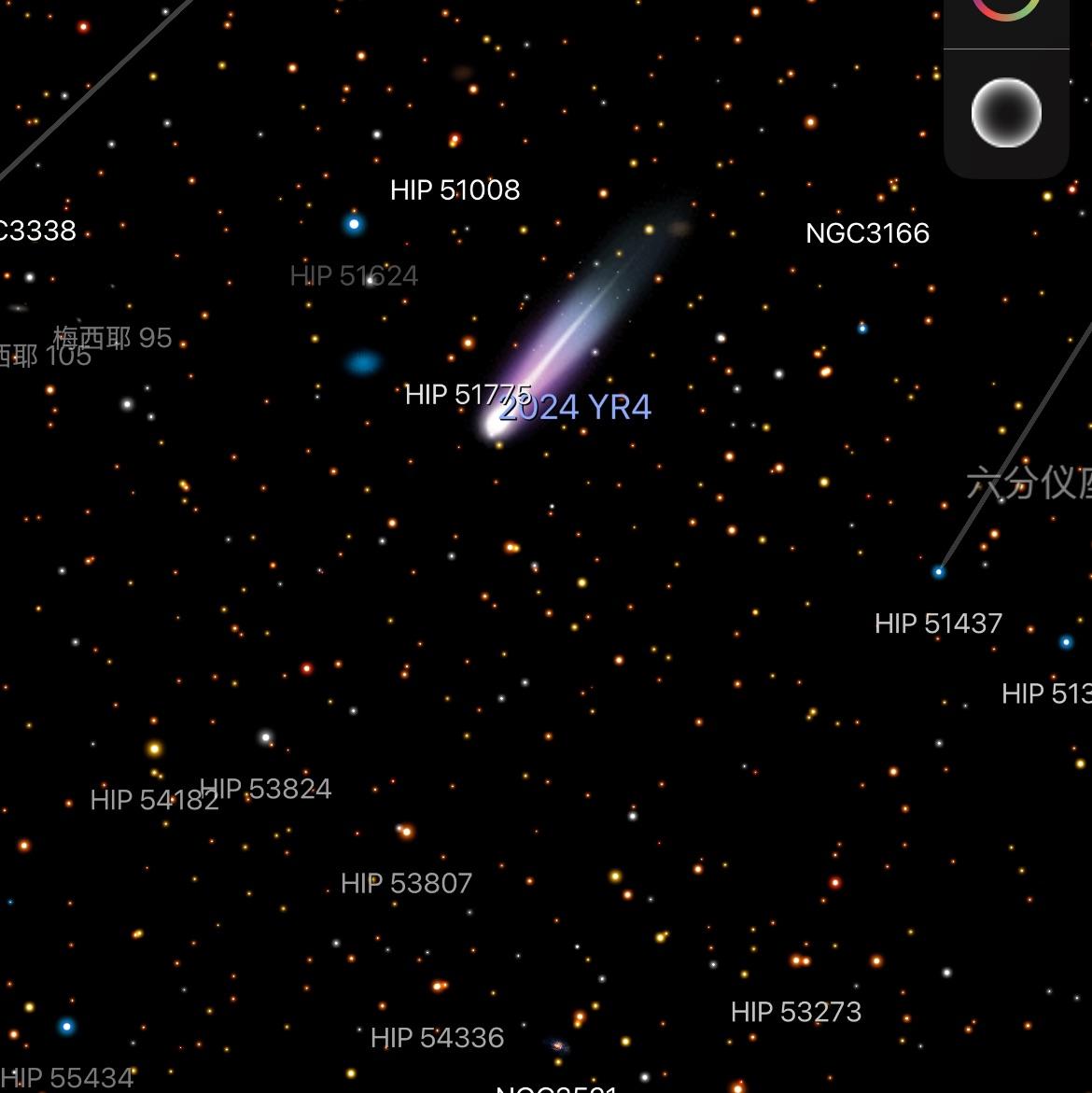Select asteroid 2024 YR4 label
The width and height of the screenshot is (1092, 1093).
click(575, 408)
